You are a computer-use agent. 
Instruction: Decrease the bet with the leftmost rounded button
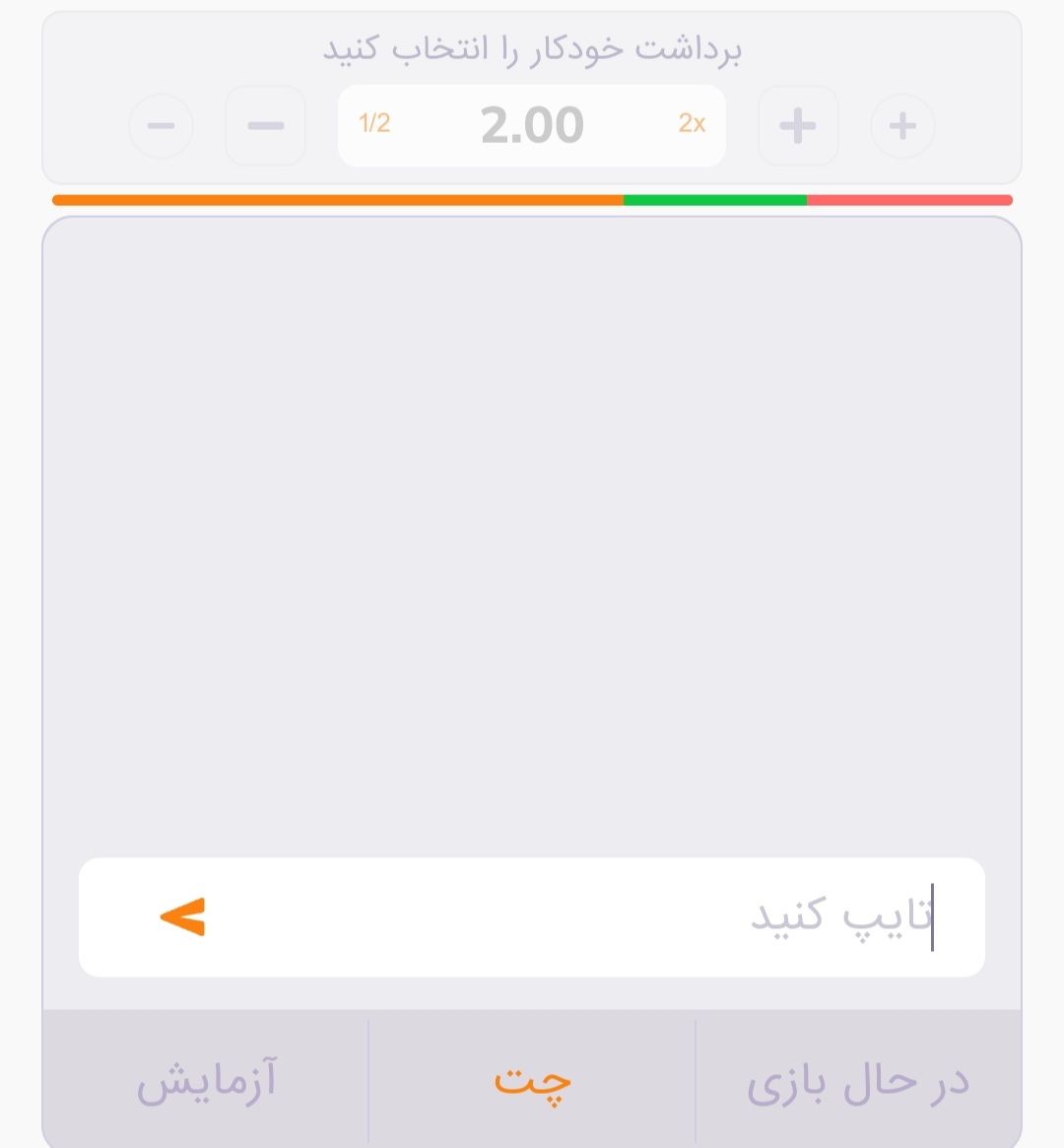(161, 125)
